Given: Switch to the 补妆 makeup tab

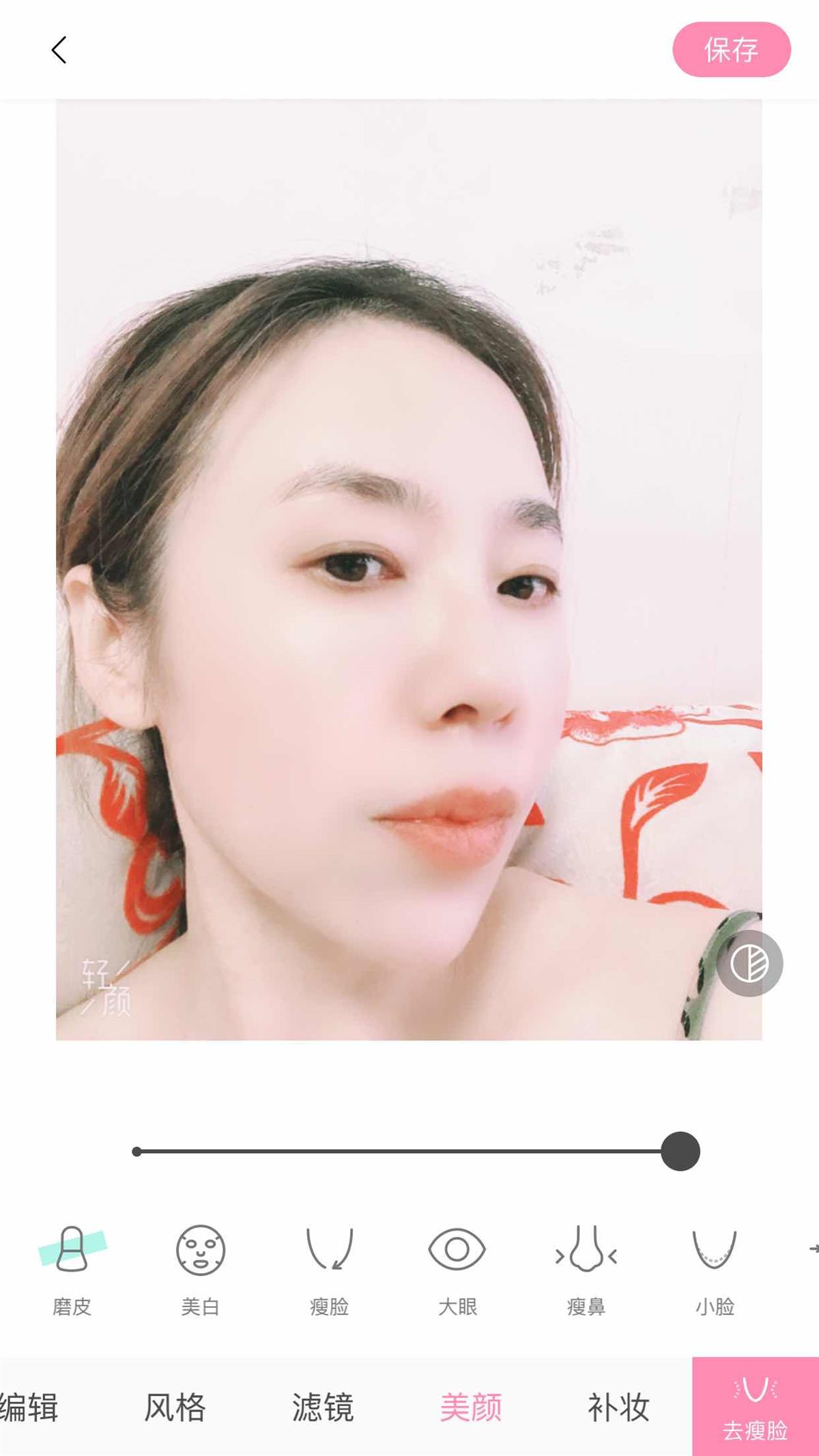Looking at the screenshot, I should coord(618,1407).
